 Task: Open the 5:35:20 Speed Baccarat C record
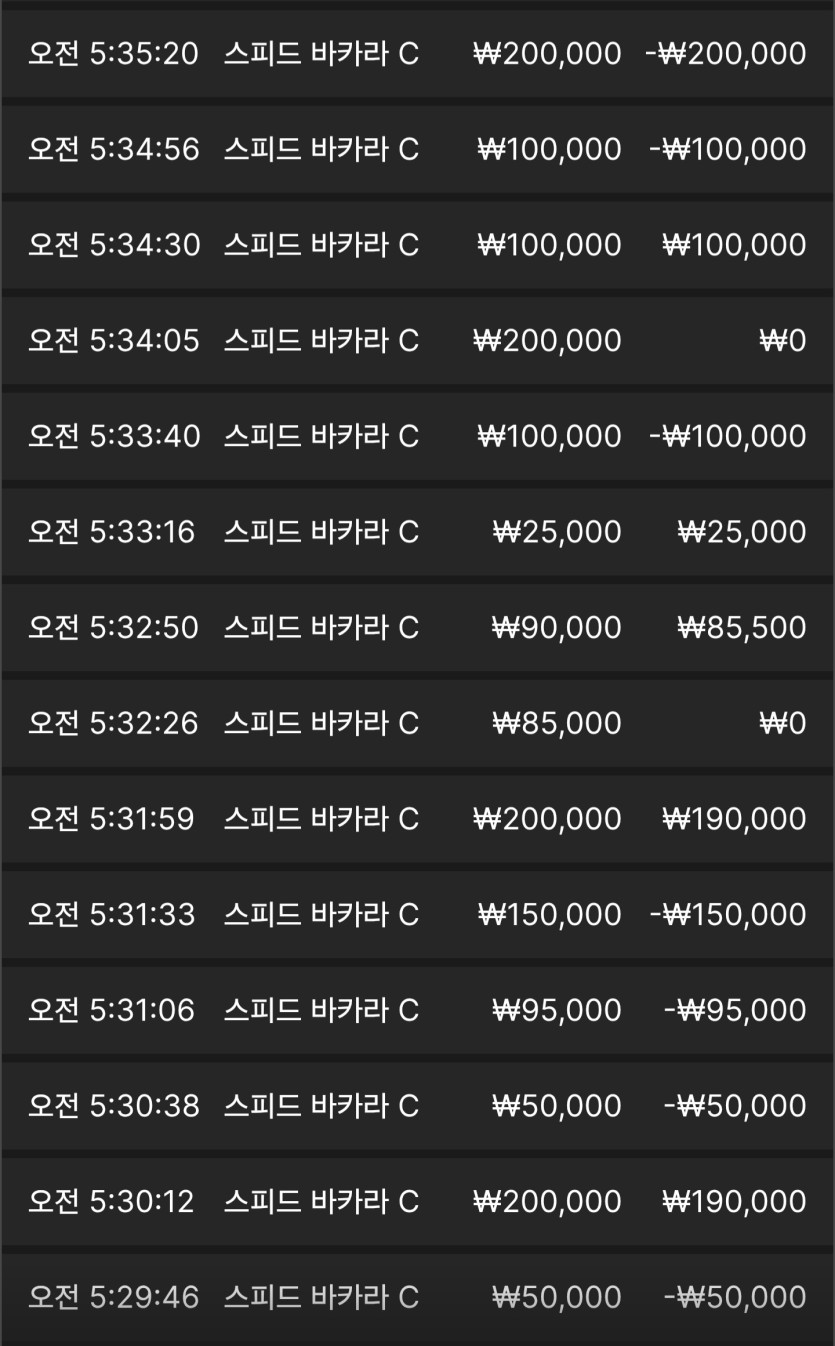(x=417, y=53)
